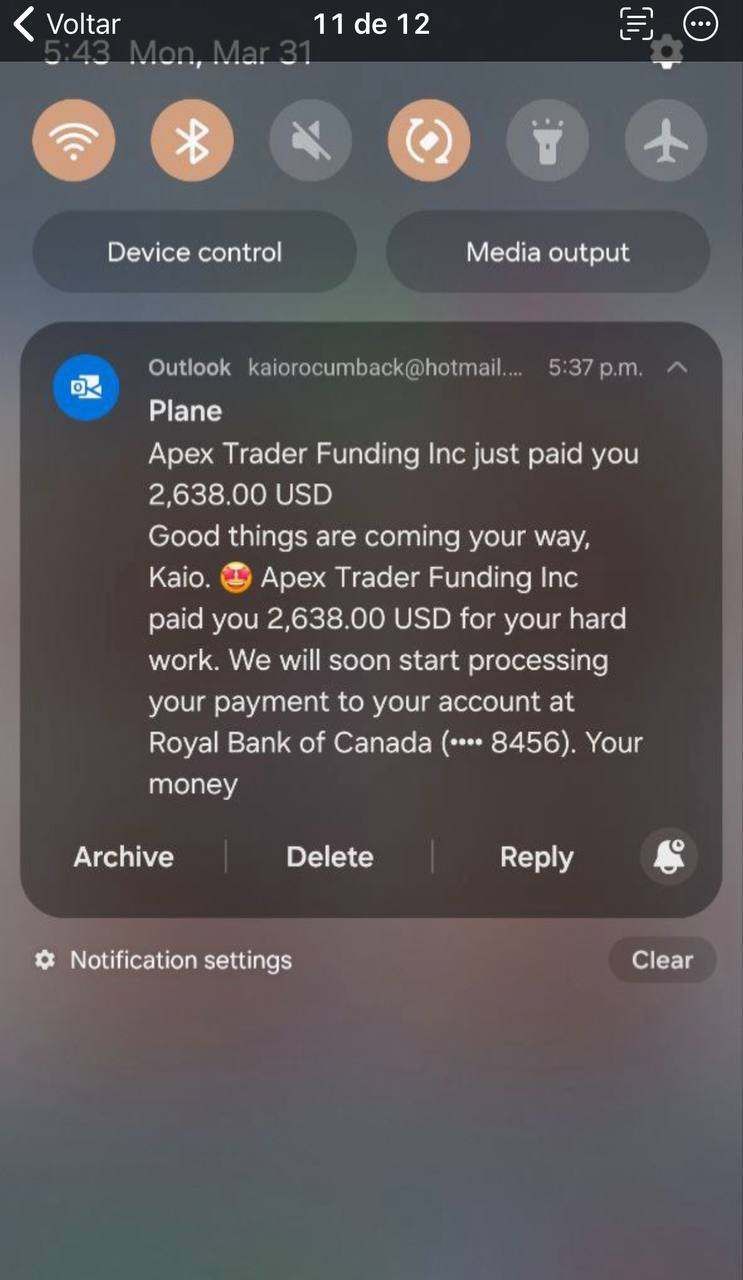
Task: Toggle Wi-Fi quick setting
Action: coord(74,141)
